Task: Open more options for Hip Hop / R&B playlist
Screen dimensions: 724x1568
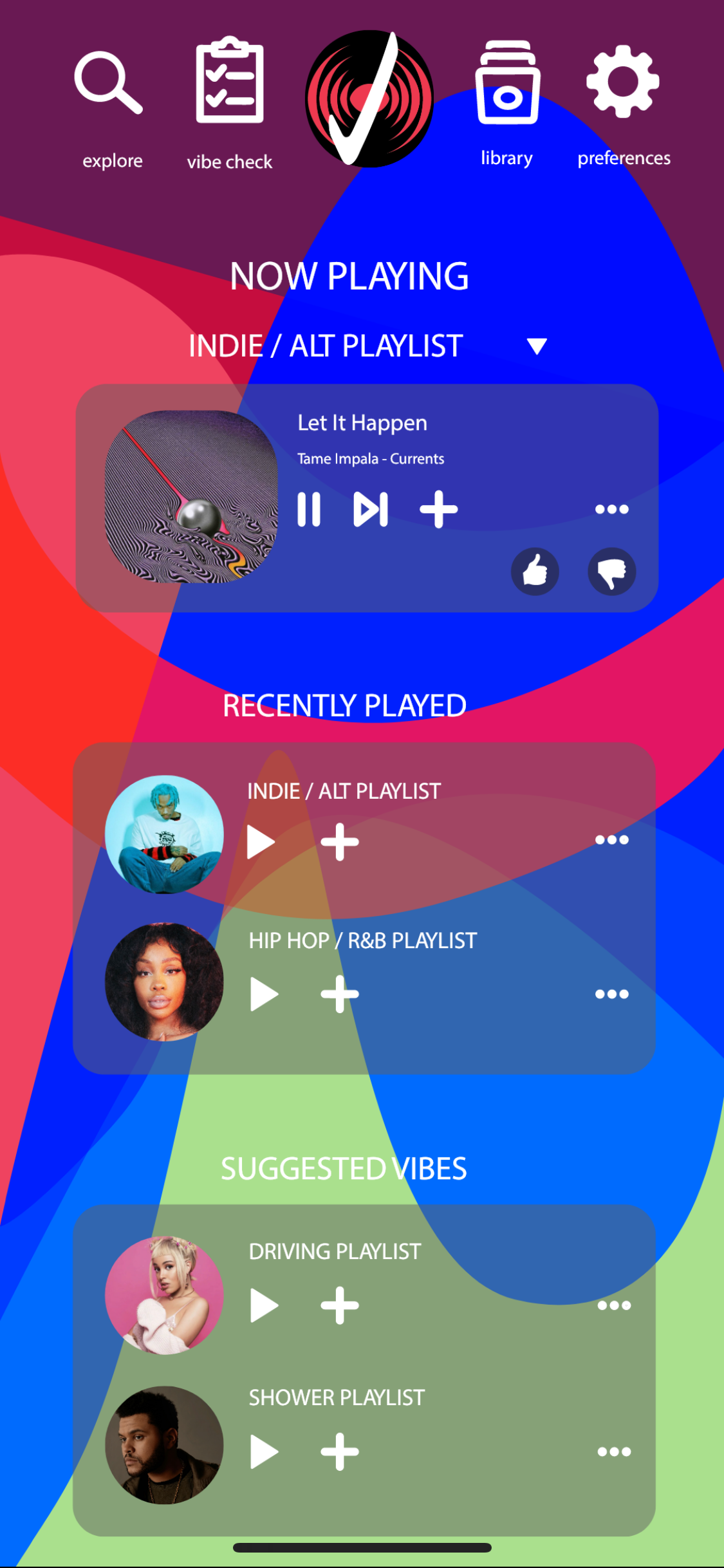Action: tap(611, 994)
